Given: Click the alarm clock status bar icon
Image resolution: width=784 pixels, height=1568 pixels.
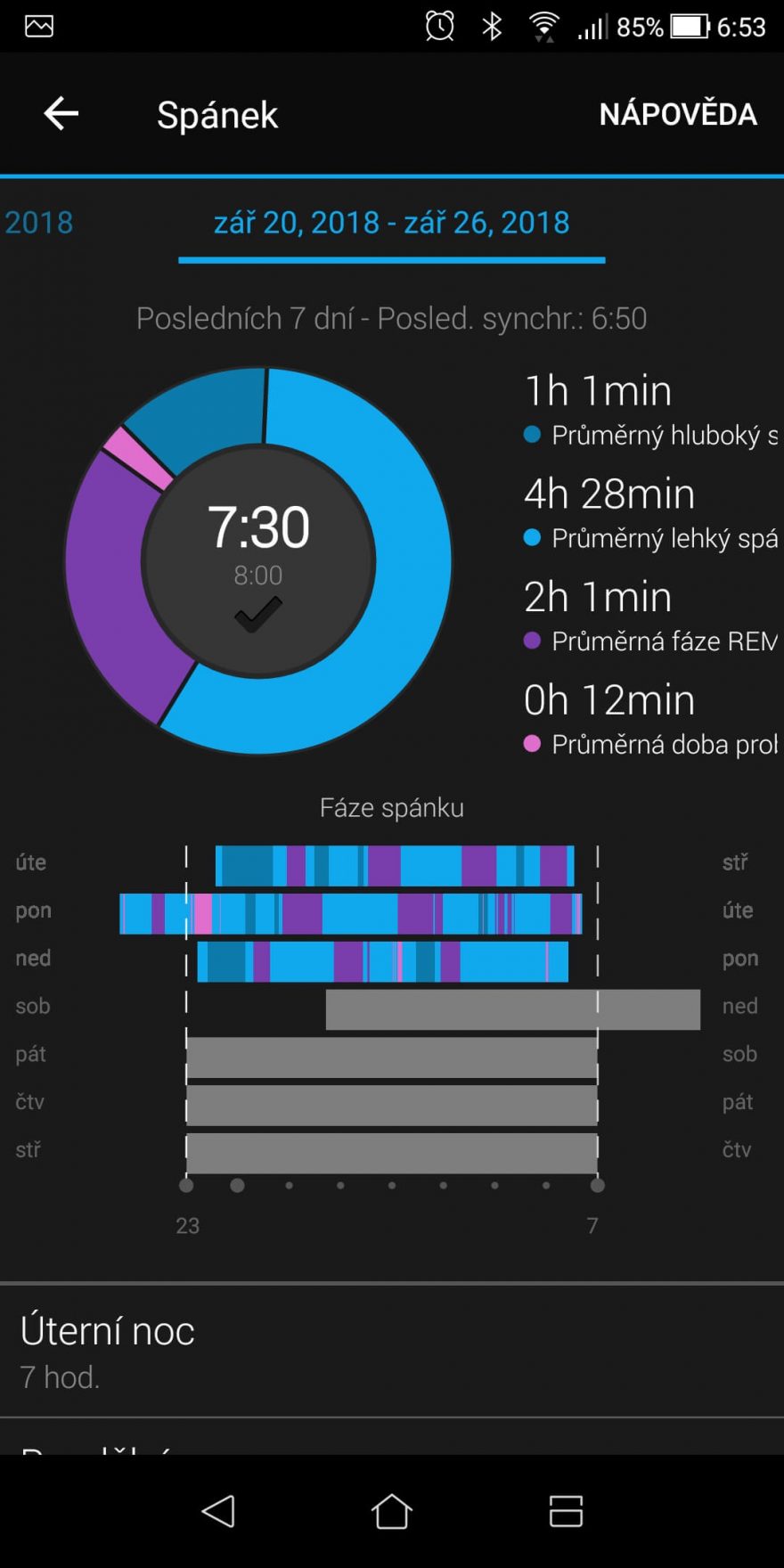Looking at the screenshot, I should (x=438, y=27).
